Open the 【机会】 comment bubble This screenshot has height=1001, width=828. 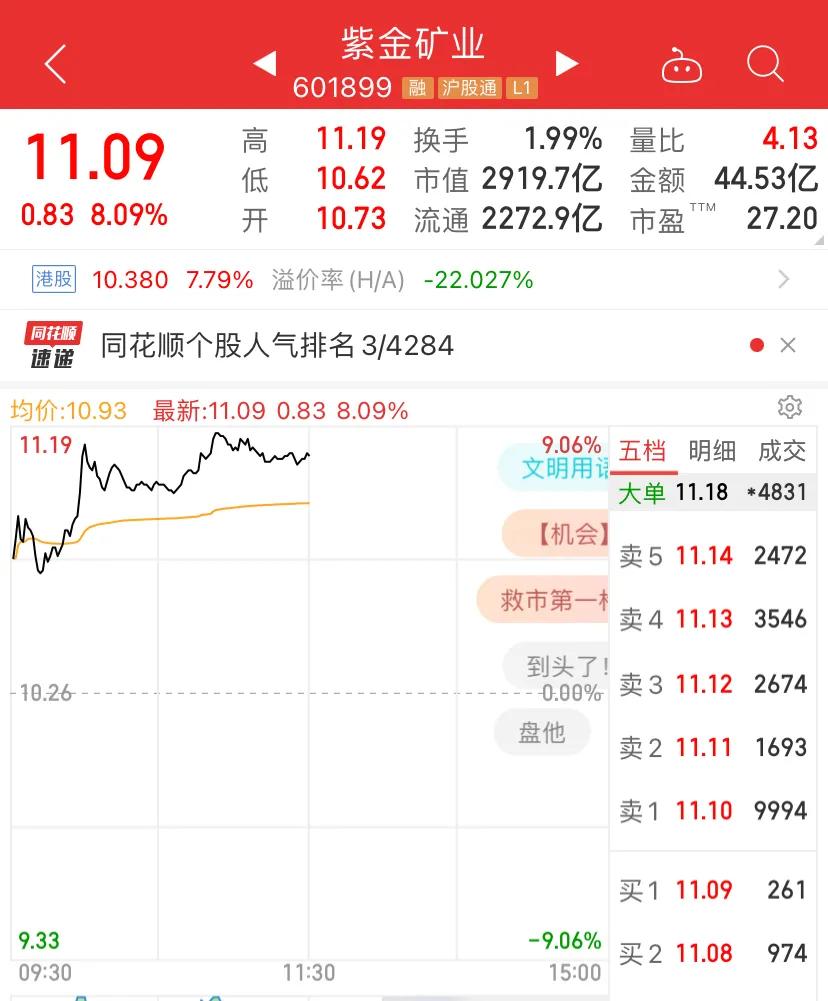[x=558, y=534]
